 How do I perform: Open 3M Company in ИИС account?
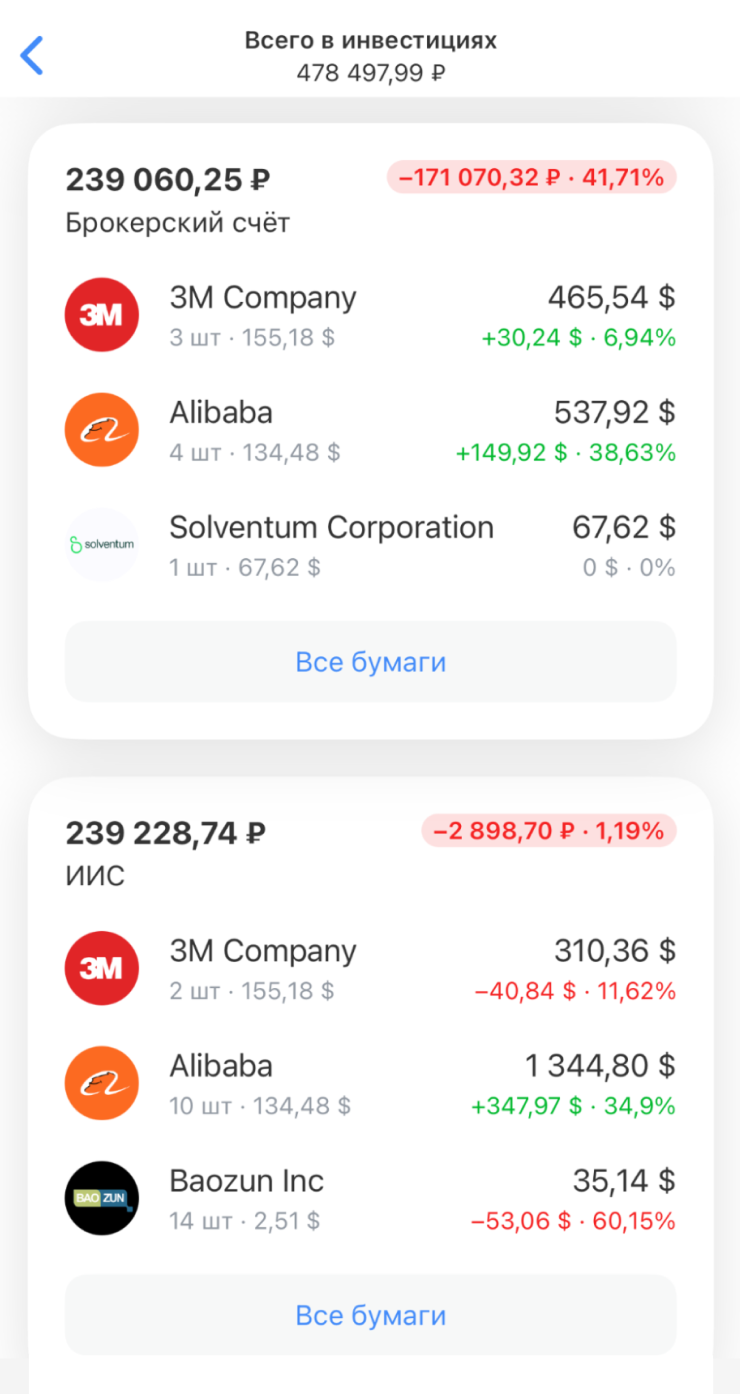(x=370, y=968)
